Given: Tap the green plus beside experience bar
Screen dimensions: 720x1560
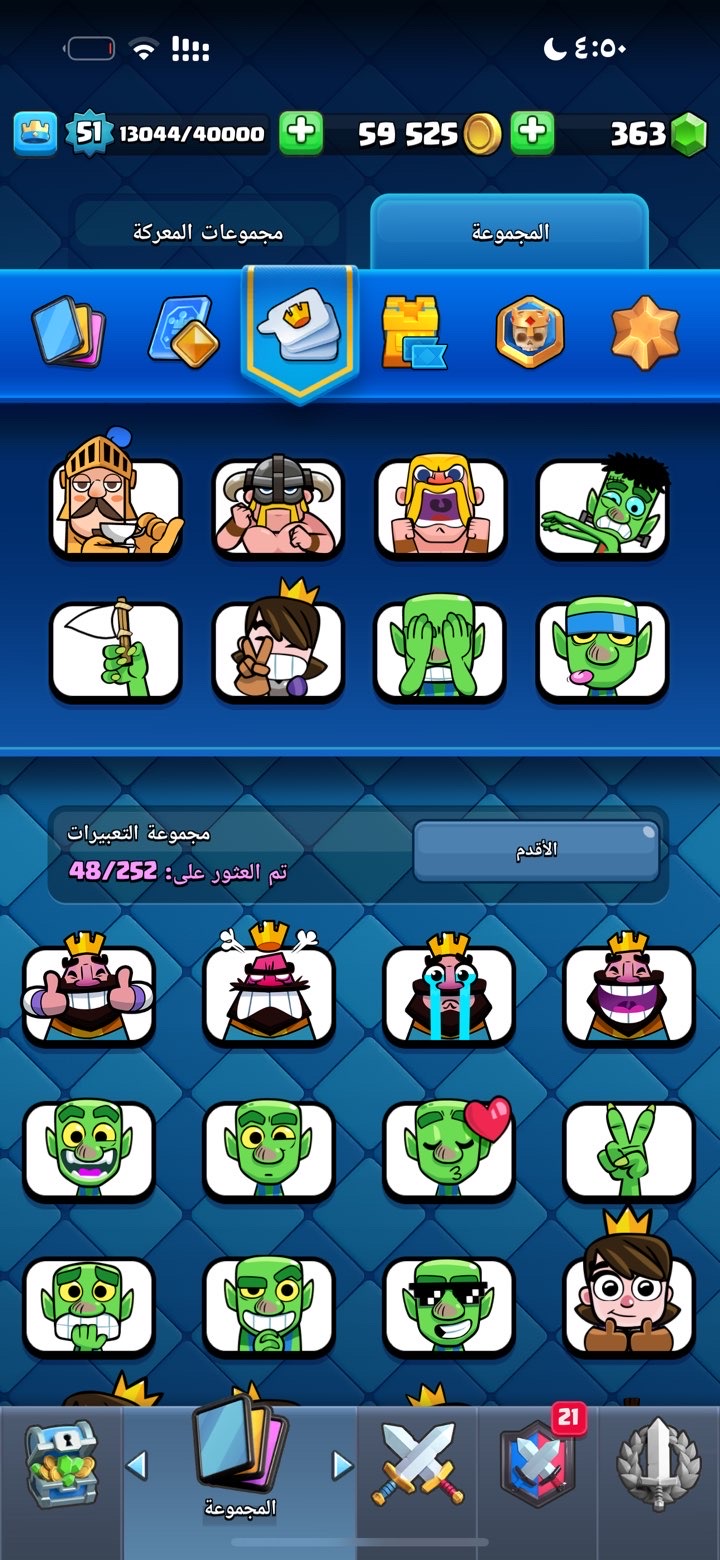Looking at the screenshot, I should click(300, 133).
